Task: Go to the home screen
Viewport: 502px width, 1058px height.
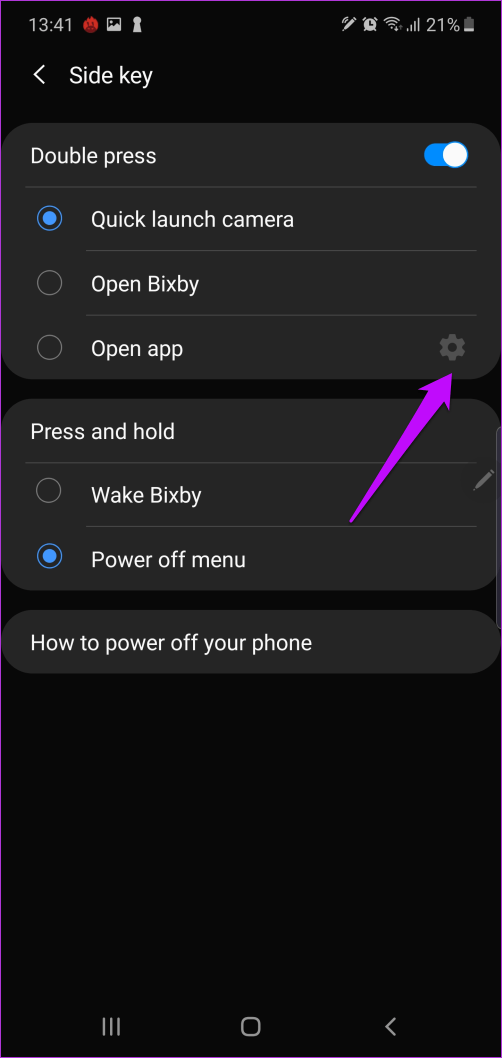Action: point(251,1026)
